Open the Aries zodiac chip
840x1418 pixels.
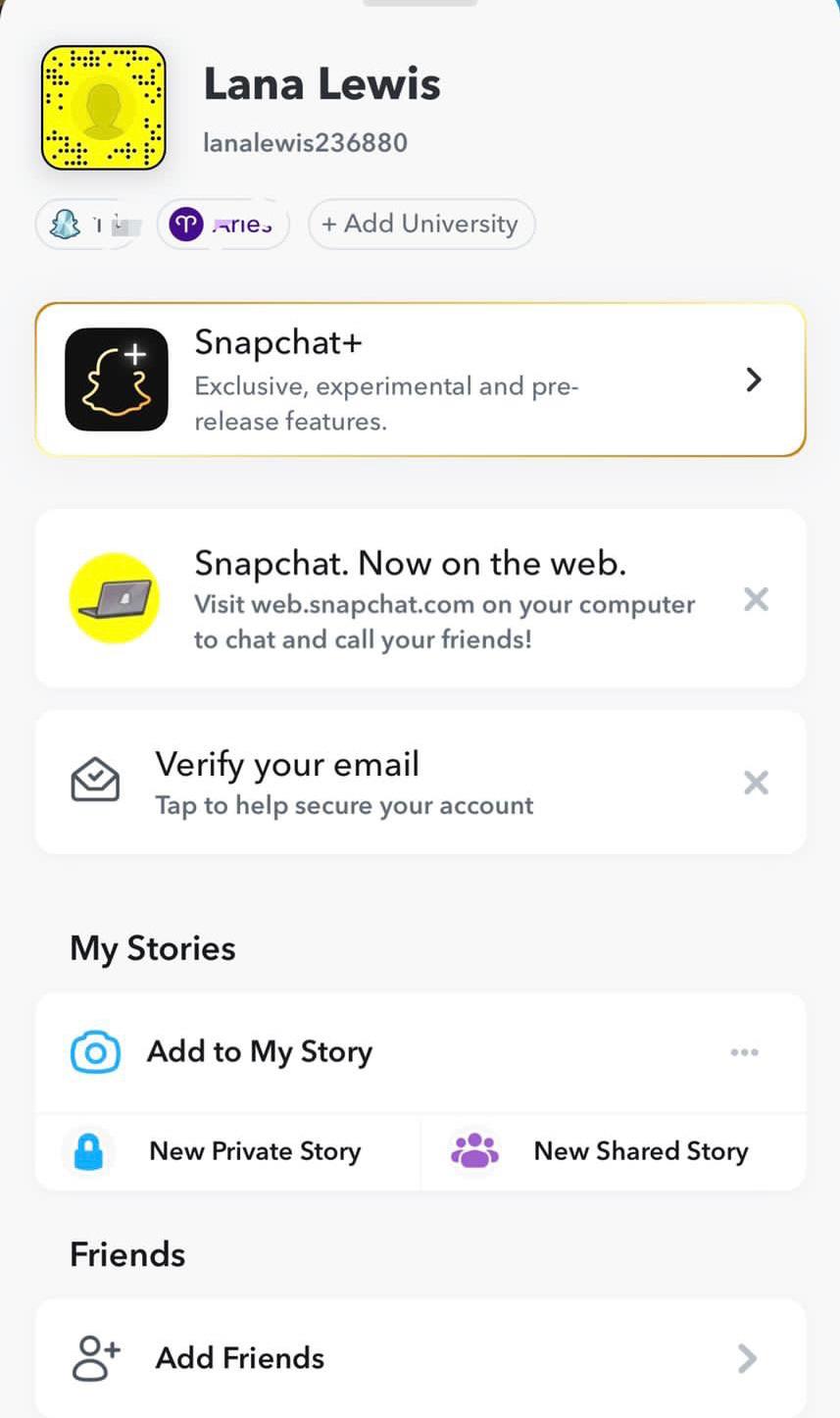[222, 225]
